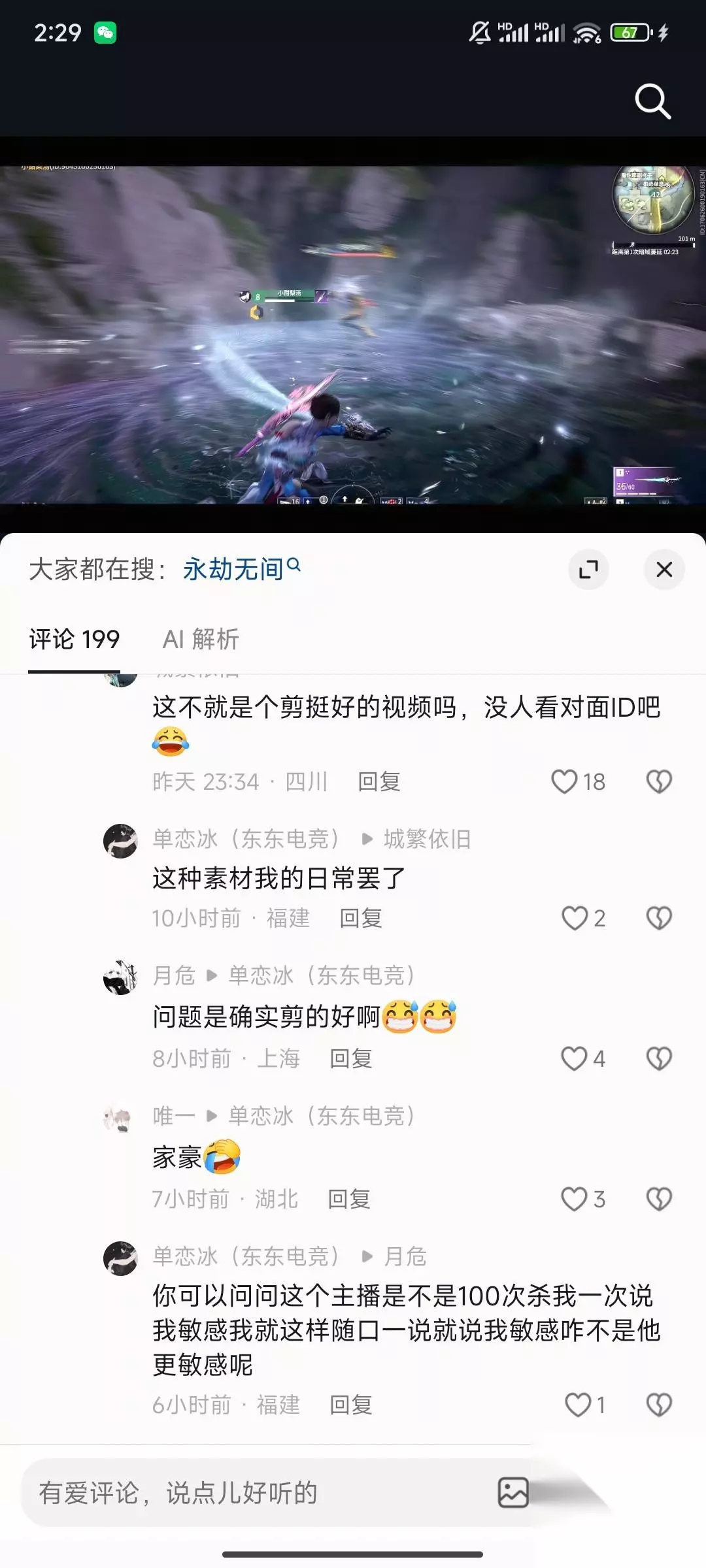Reply to the 昨天 23:34 四川 comment
This screenshot has width=706, height=1568.
coord(379,781)
